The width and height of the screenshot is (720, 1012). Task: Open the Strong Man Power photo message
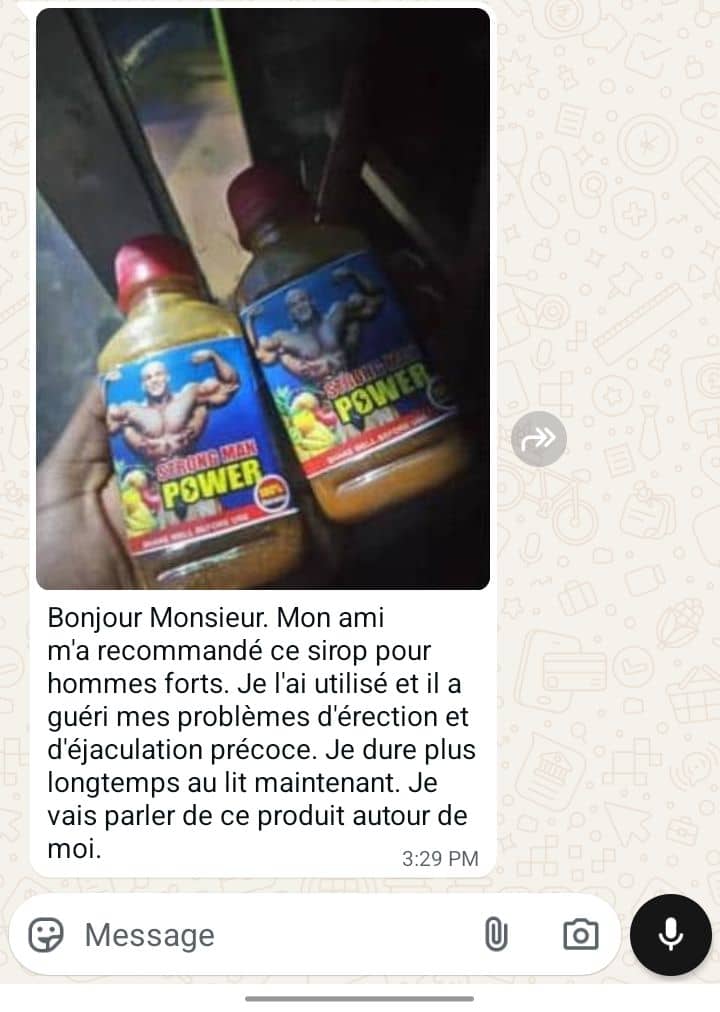click(262, 298)
